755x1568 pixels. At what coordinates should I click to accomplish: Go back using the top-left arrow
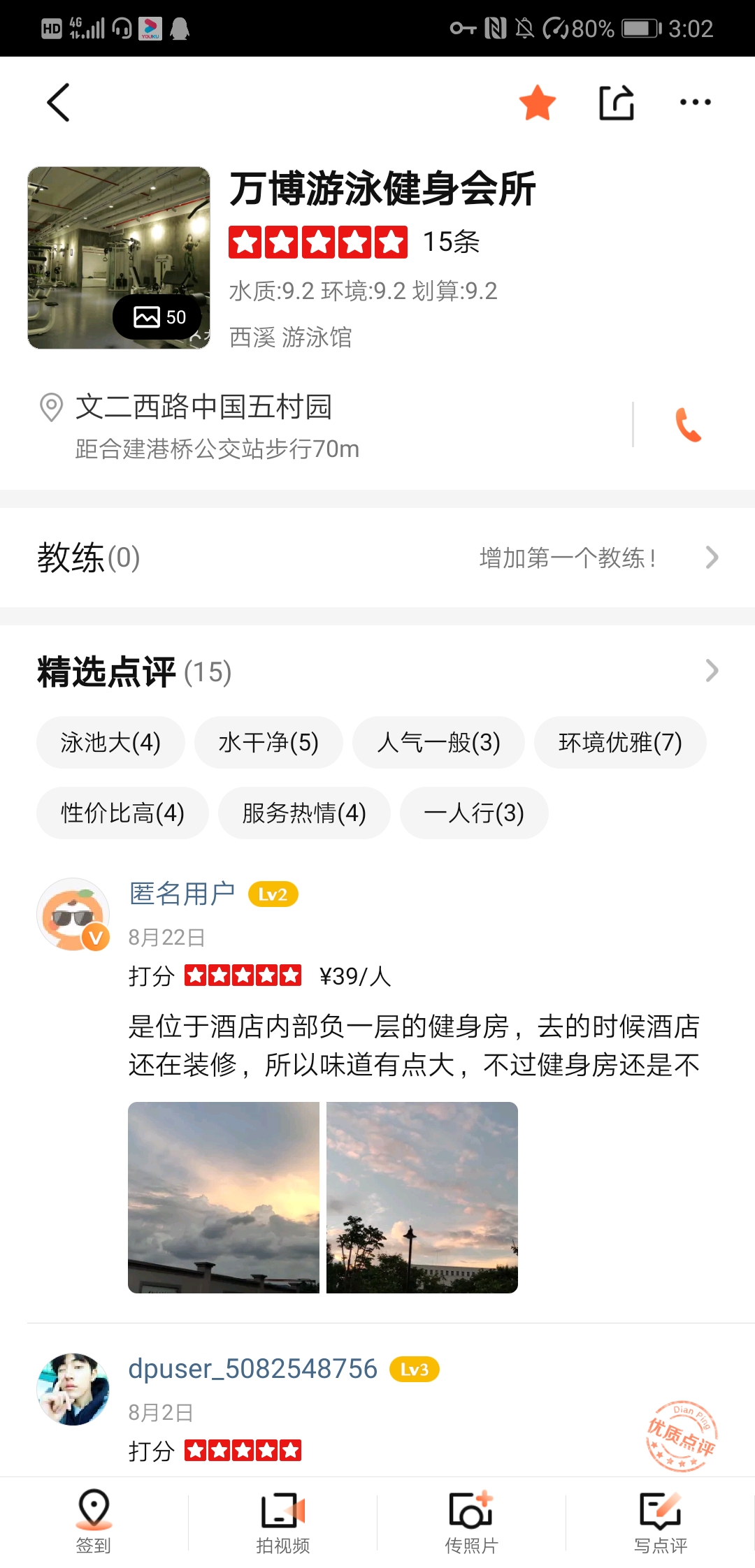coord(59,103)
